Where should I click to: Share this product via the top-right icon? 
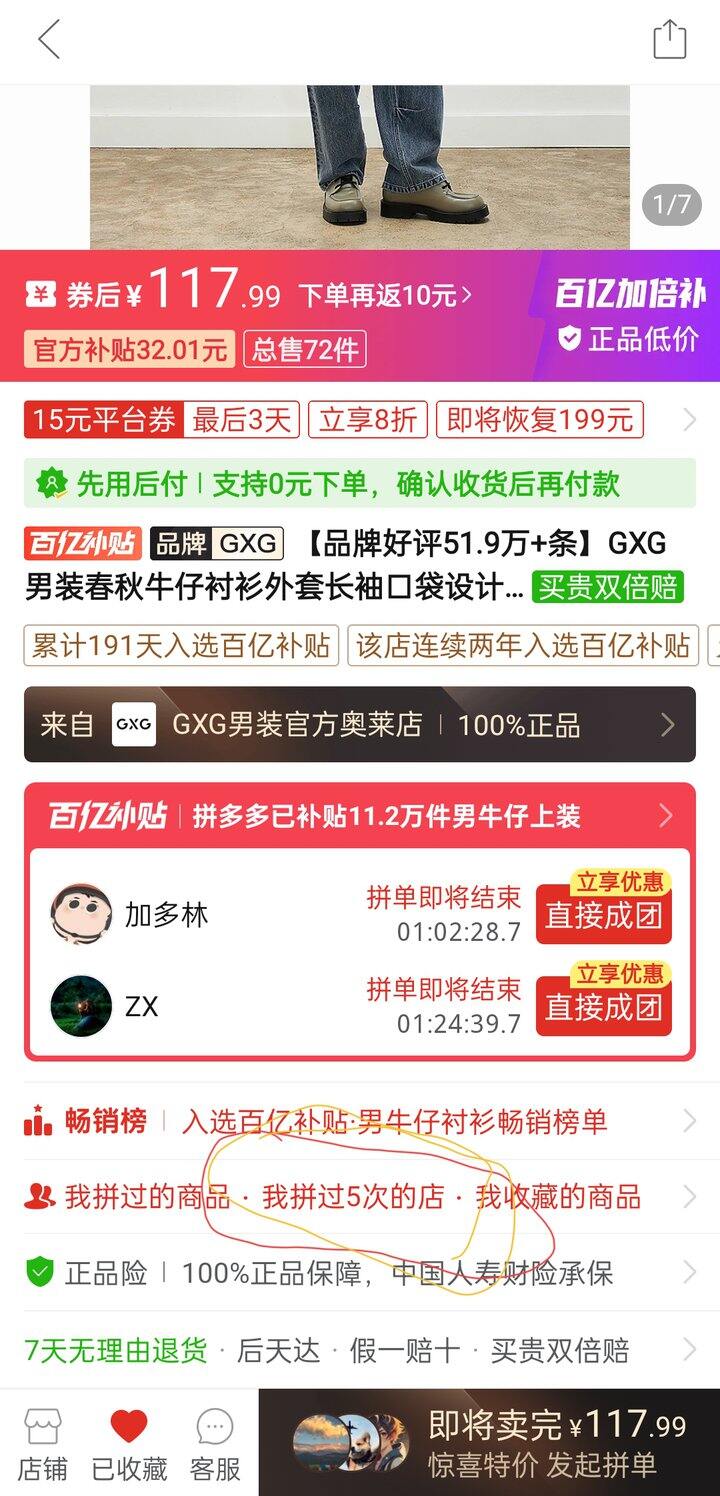pyautogui.click(x=669, y=40)
